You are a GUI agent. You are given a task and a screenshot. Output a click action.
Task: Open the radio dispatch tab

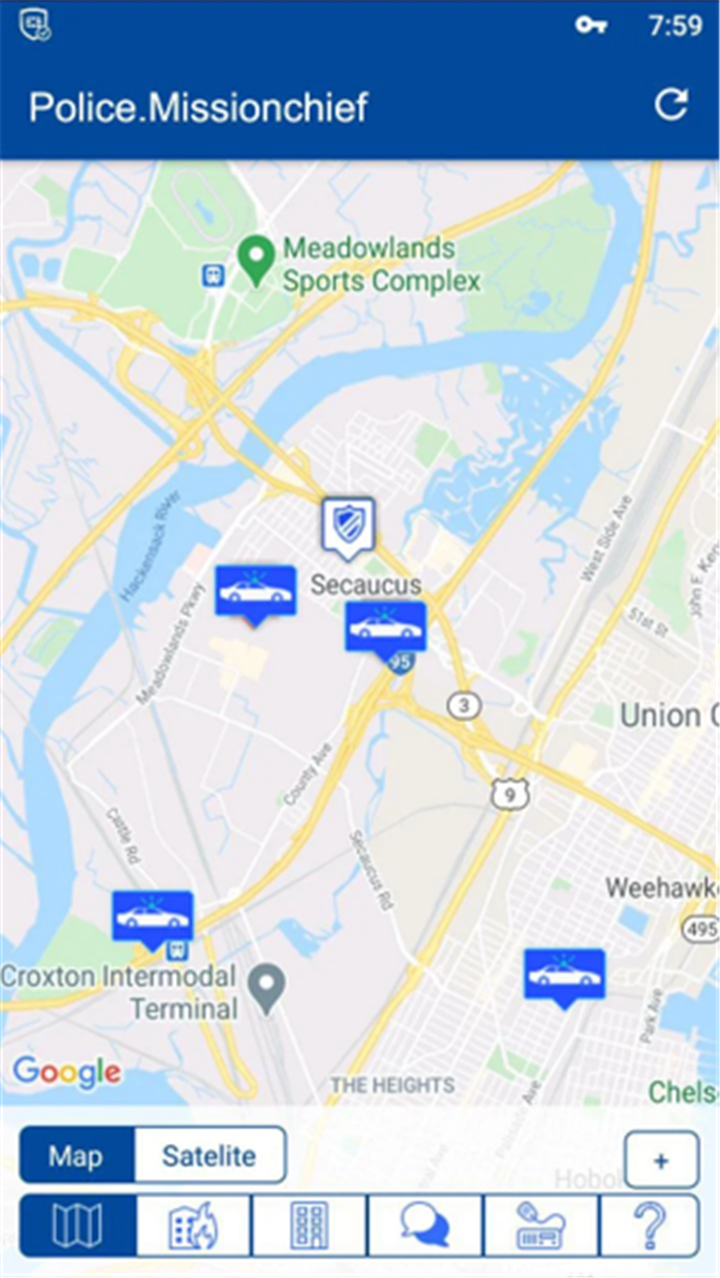click(x=541, y=1225)
